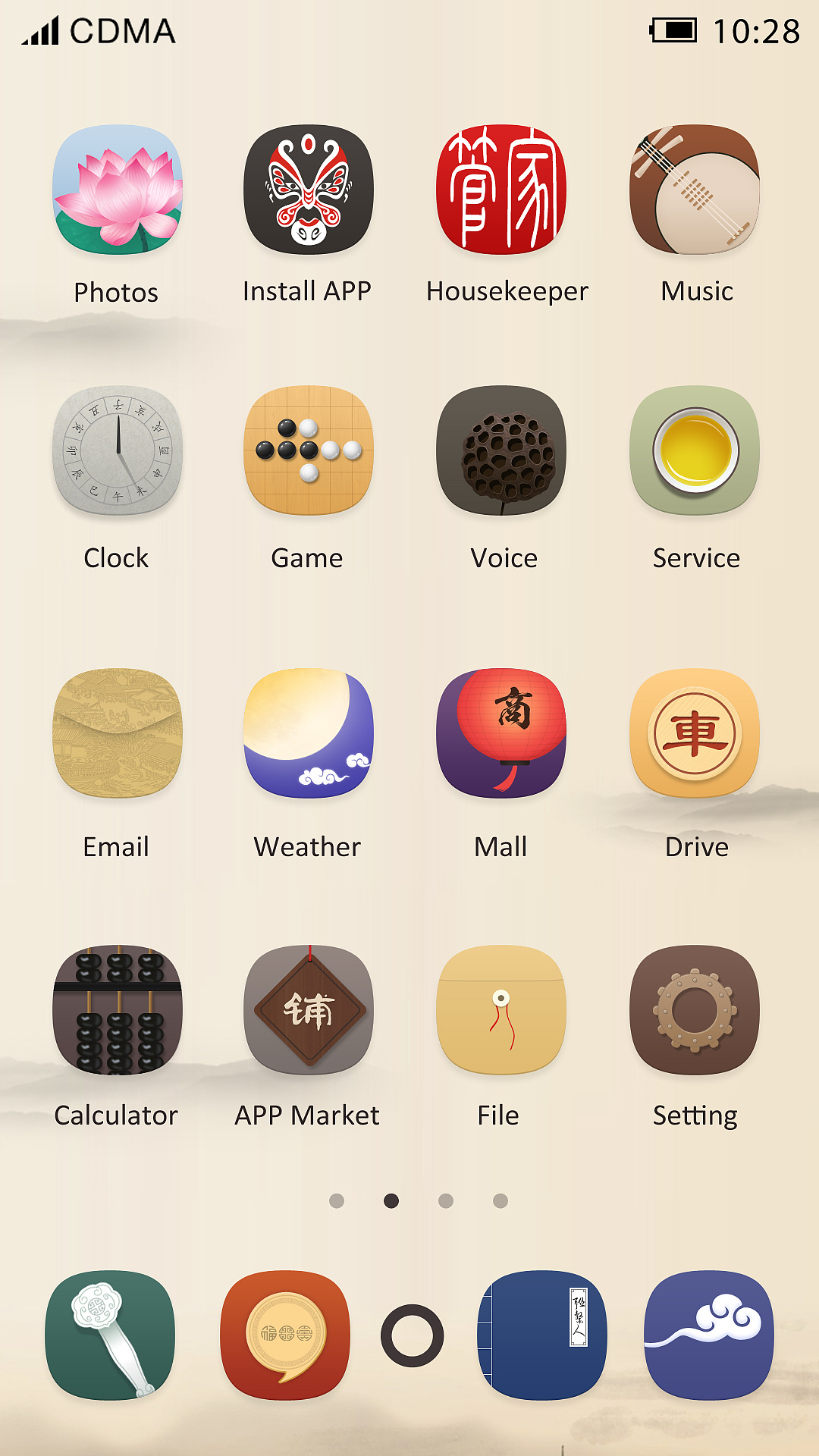Check the Weather app
Viewport: 819px width, 1456px height.
pyautogui.click(x=309, y=733)
